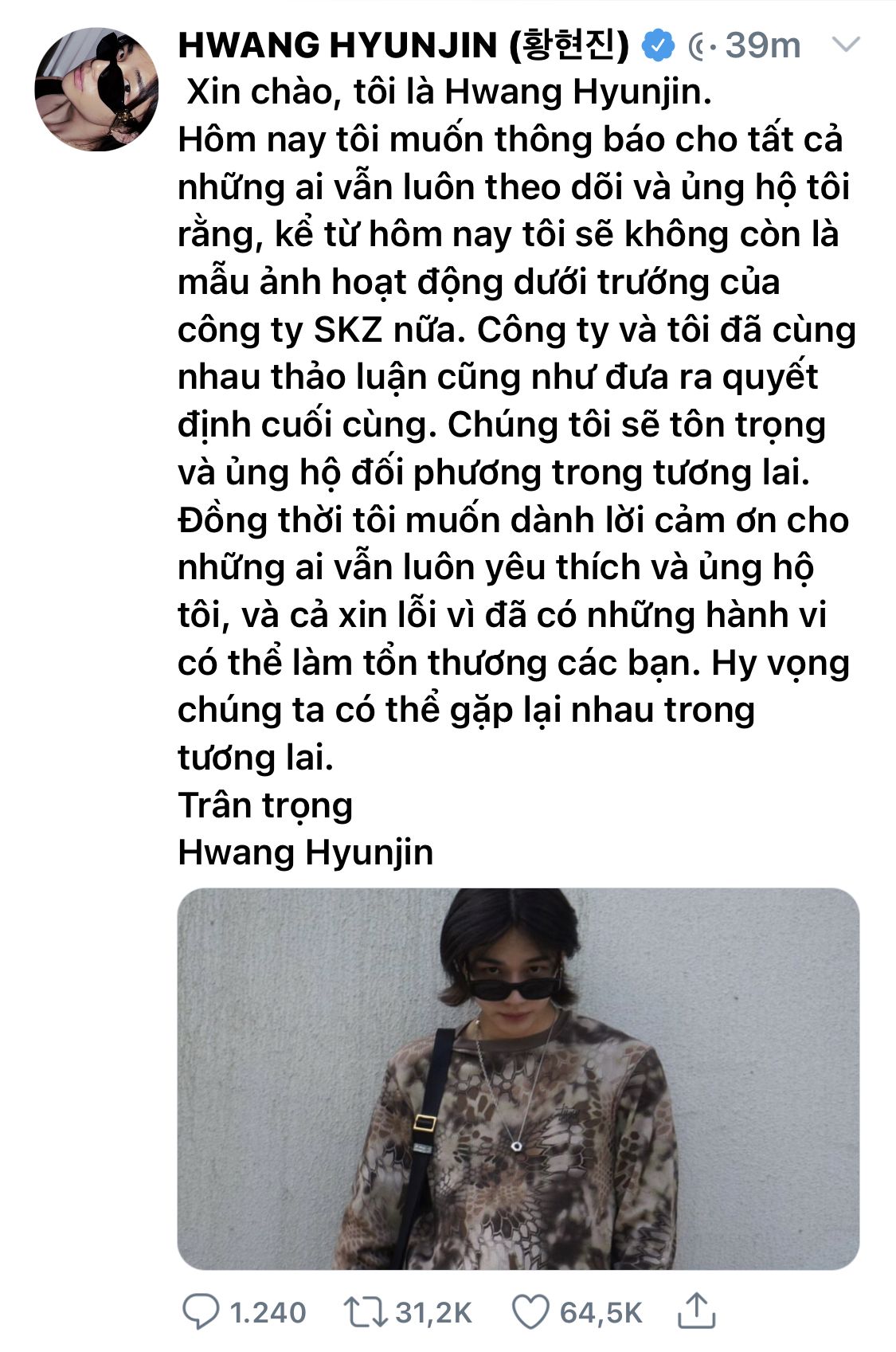
Task: Open Hwang Hyunjin's profile avatar
Action: coord(96,89)
